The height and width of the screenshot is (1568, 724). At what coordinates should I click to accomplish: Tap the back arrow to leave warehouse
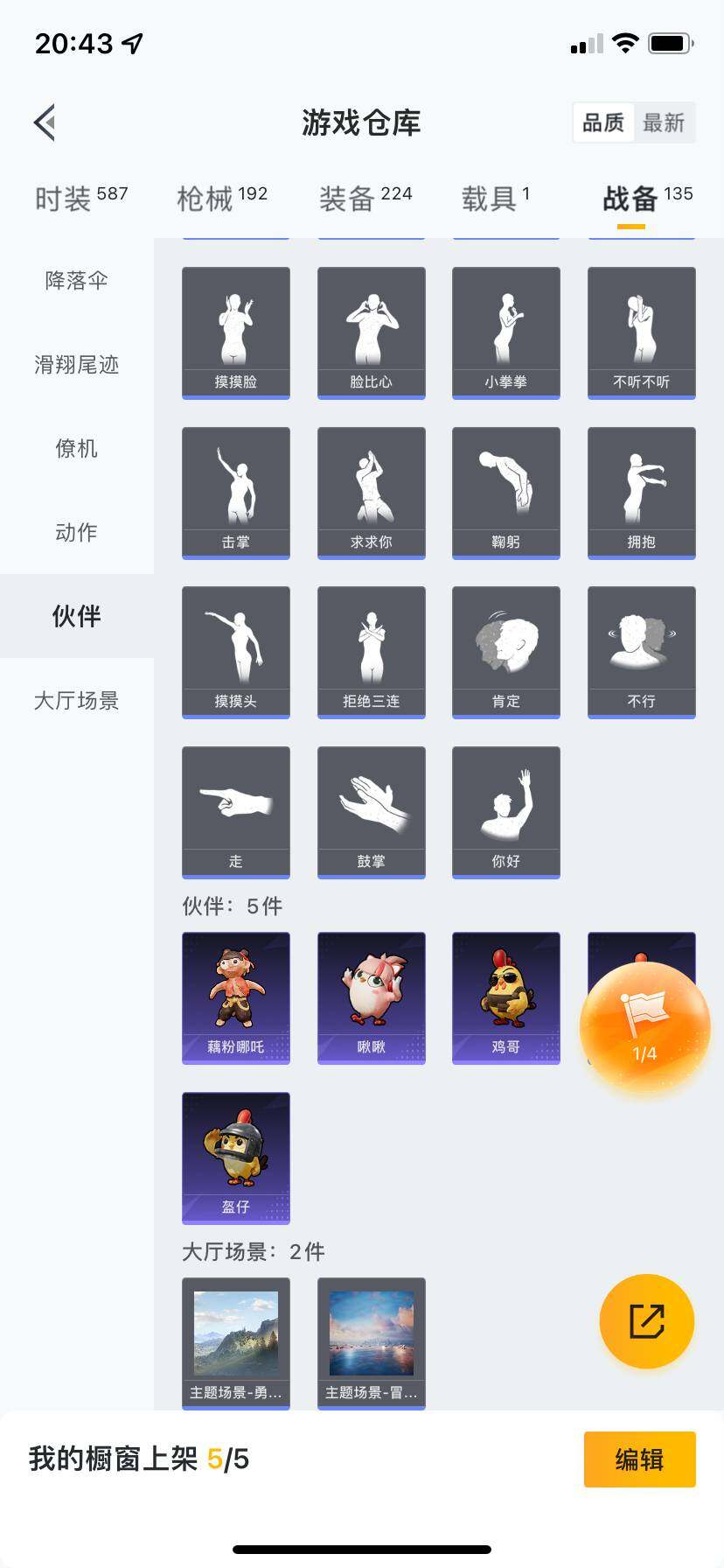tap(44, 122)
